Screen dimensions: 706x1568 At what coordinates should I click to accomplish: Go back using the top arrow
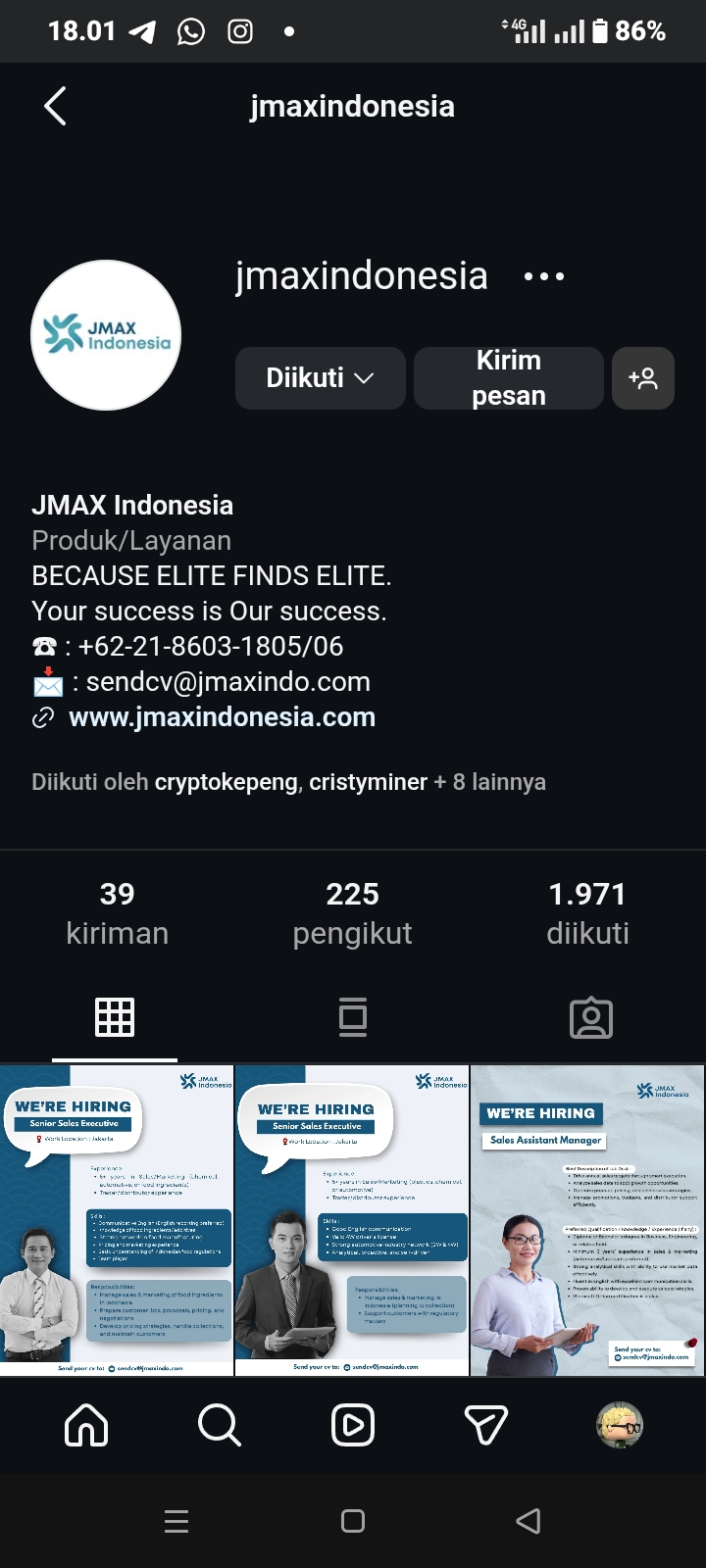(x=56, y=106)
